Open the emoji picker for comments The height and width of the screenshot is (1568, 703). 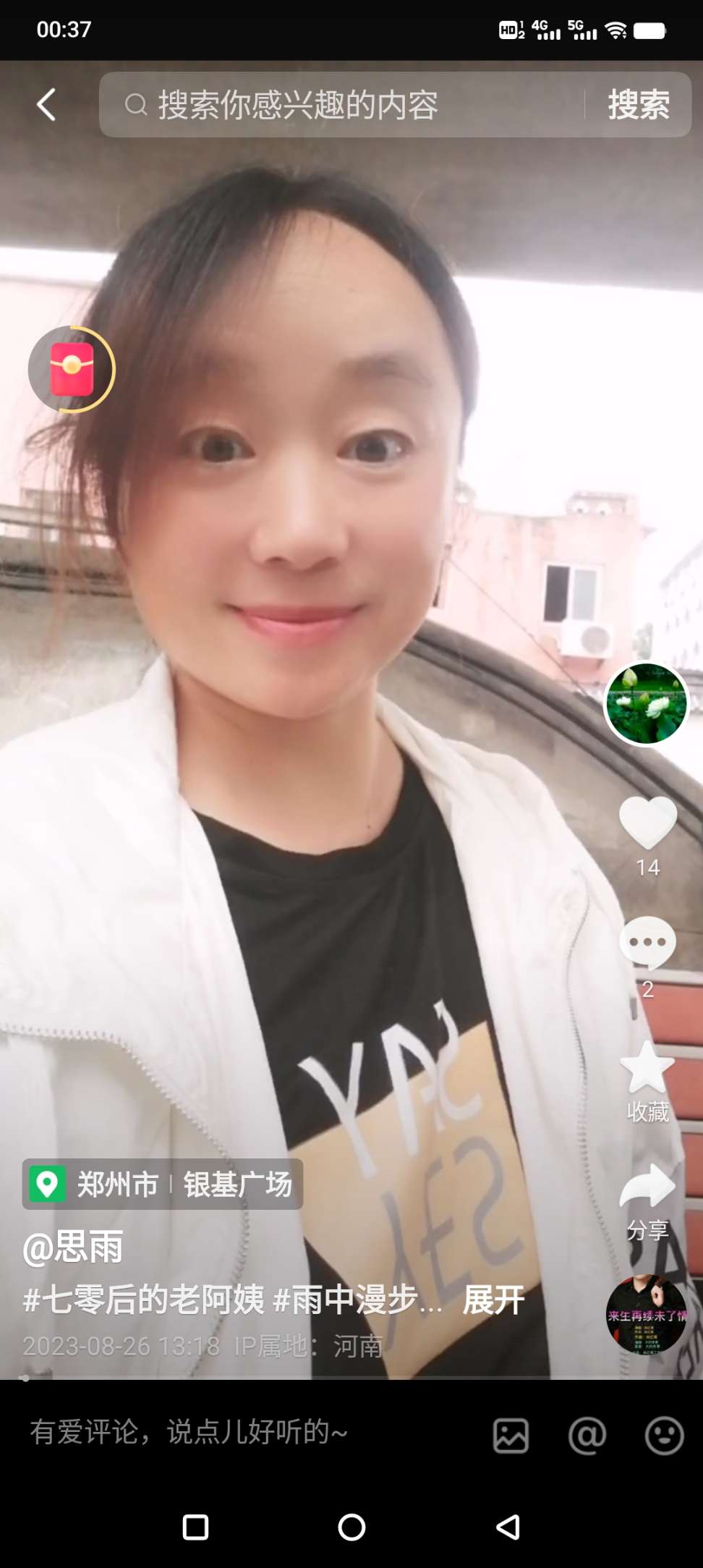664,1436
